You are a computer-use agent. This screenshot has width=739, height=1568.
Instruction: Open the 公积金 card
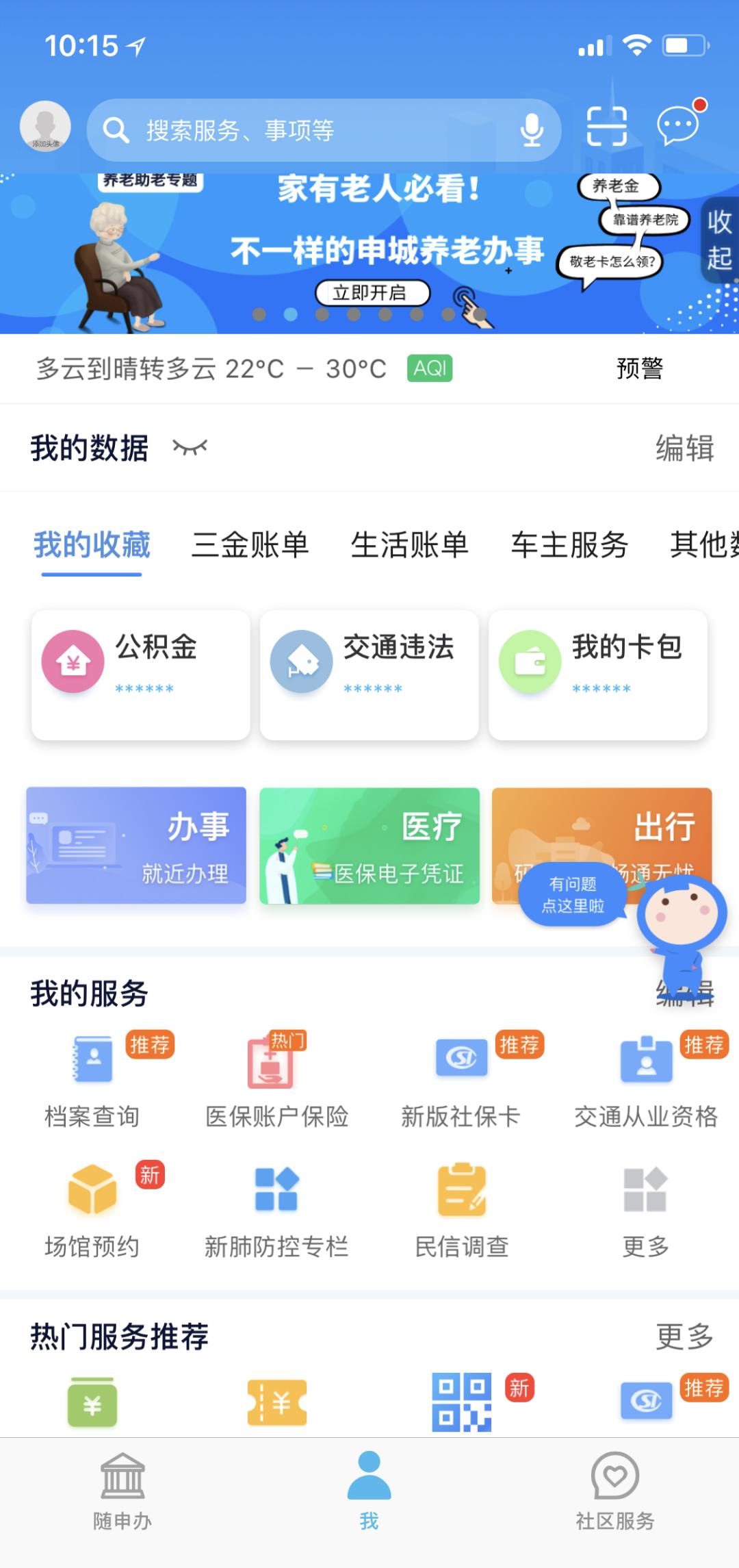click(141, 674)
